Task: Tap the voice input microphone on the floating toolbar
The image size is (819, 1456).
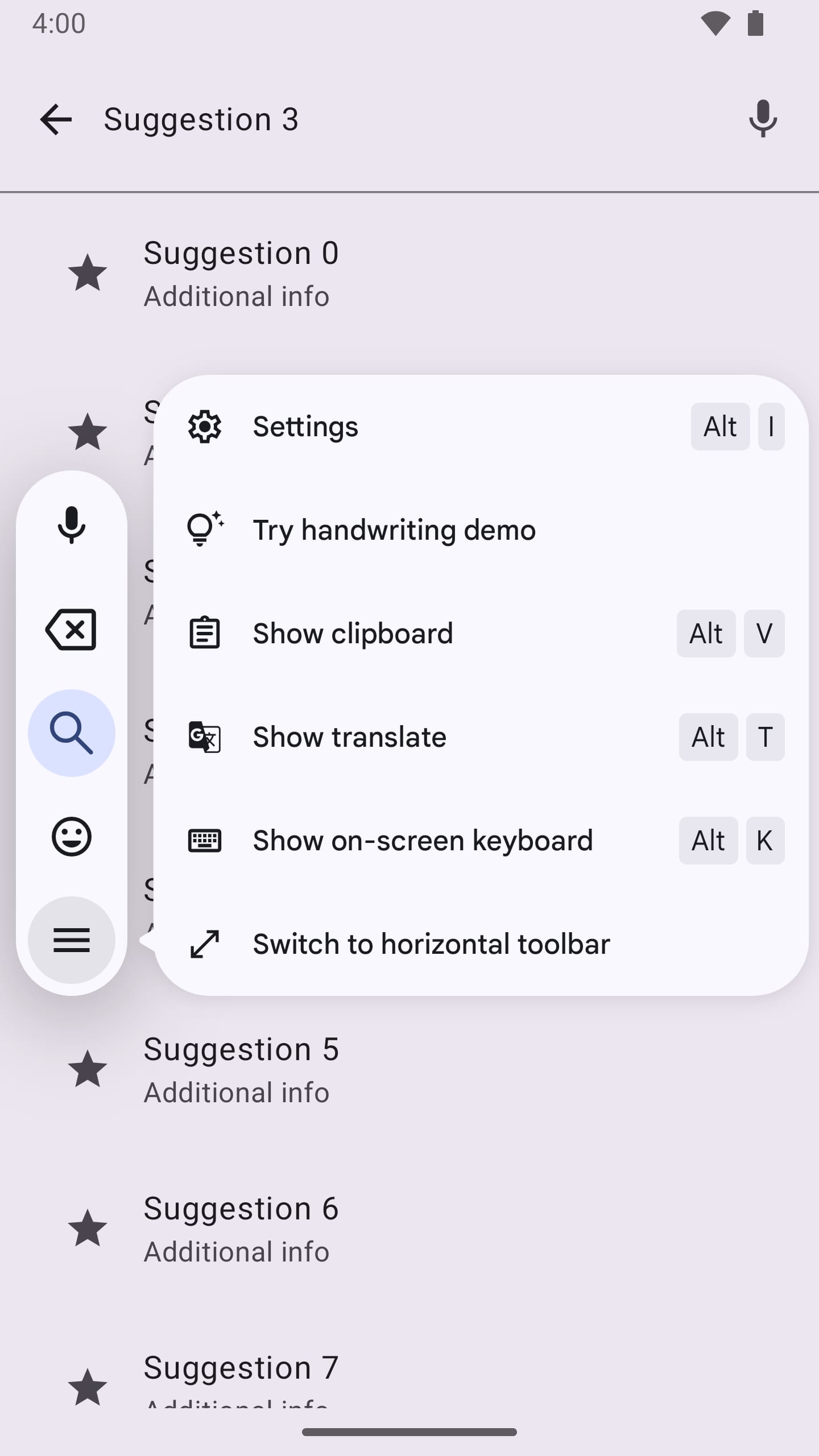Action: (x=71, y=525)
